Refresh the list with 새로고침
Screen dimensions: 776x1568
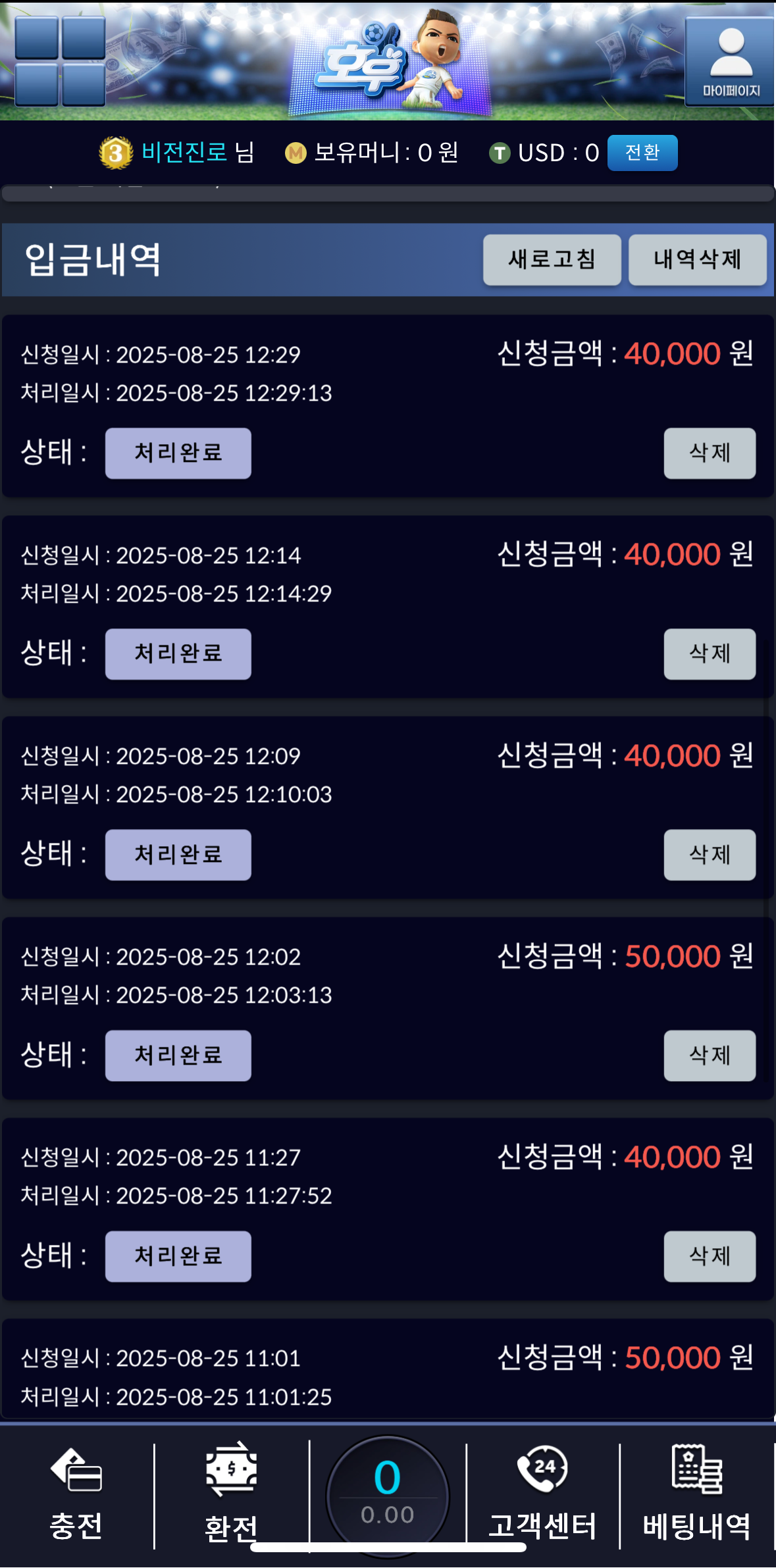point(552,259)
